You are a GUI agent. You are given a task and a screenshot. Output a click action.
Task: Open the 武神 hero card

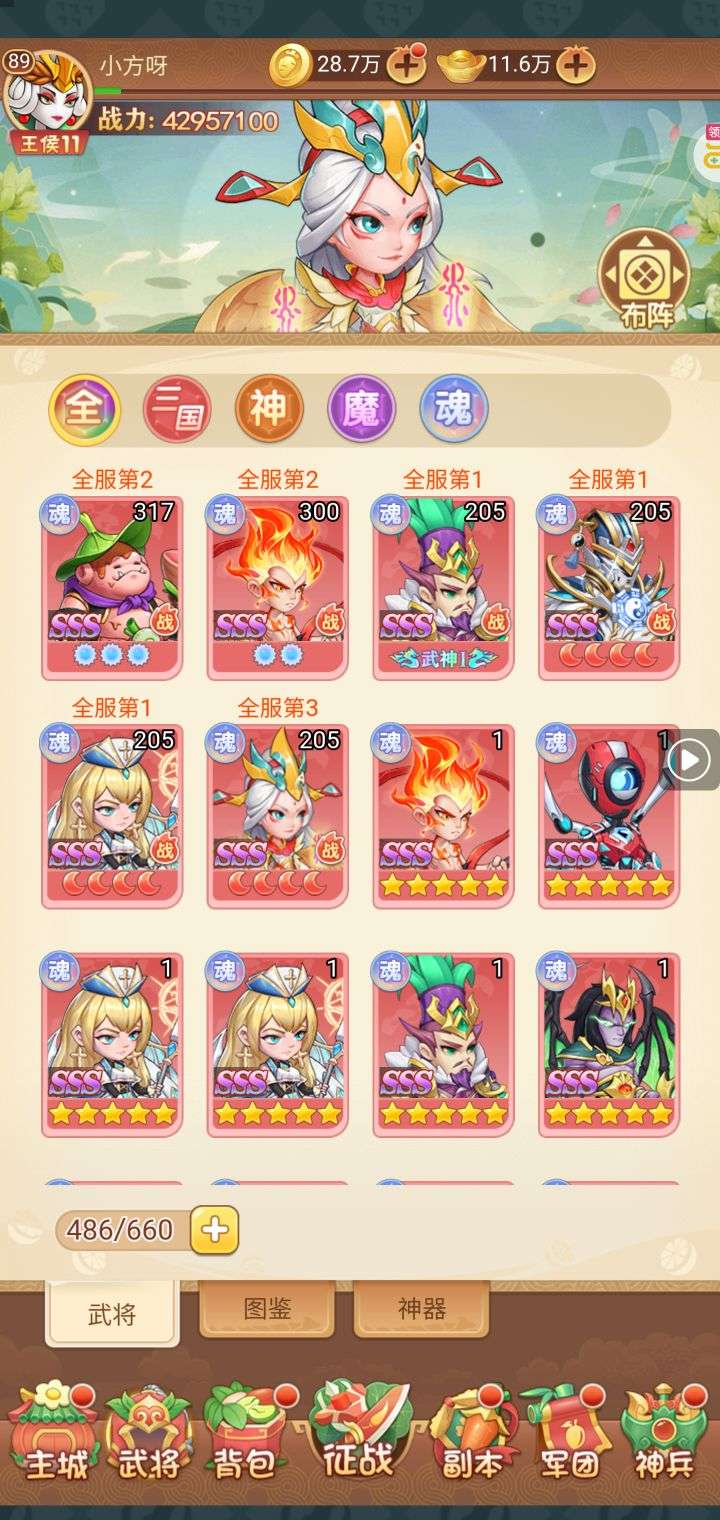click(444, 587)
